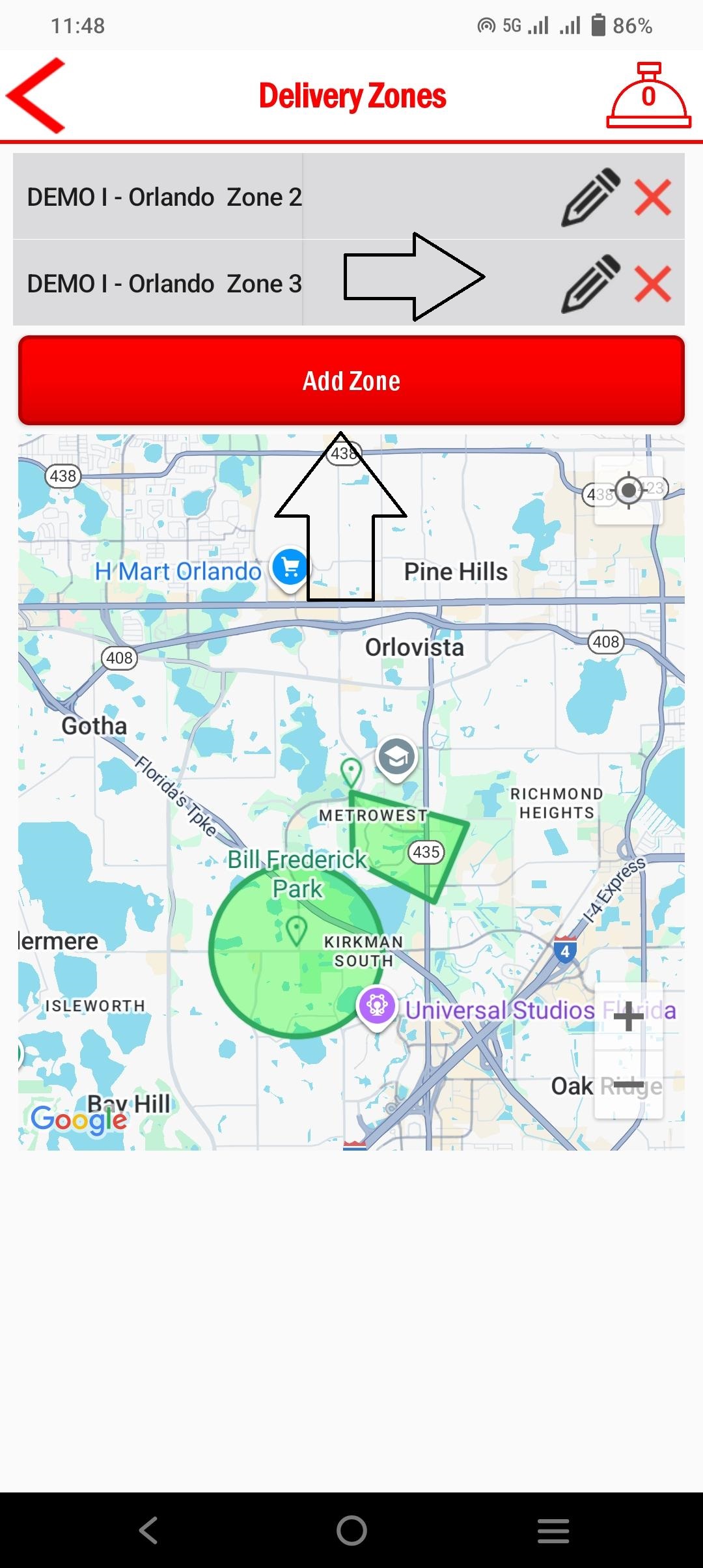The height and width of the screenshot is (1568, 703).
Task: Open the order bell icon
Action: (648, 96)
